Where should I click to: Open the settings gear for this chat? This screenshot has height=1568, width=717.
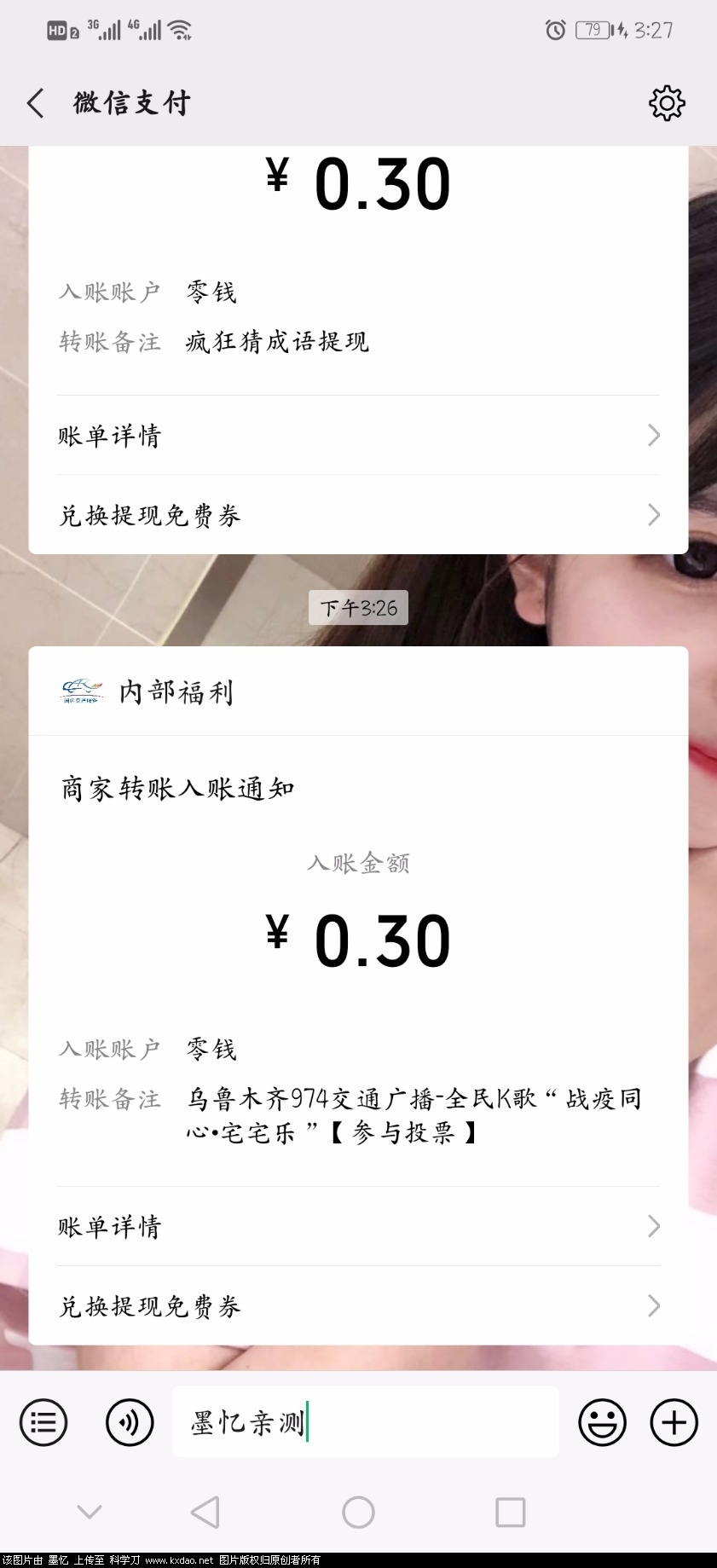[668, 102]
